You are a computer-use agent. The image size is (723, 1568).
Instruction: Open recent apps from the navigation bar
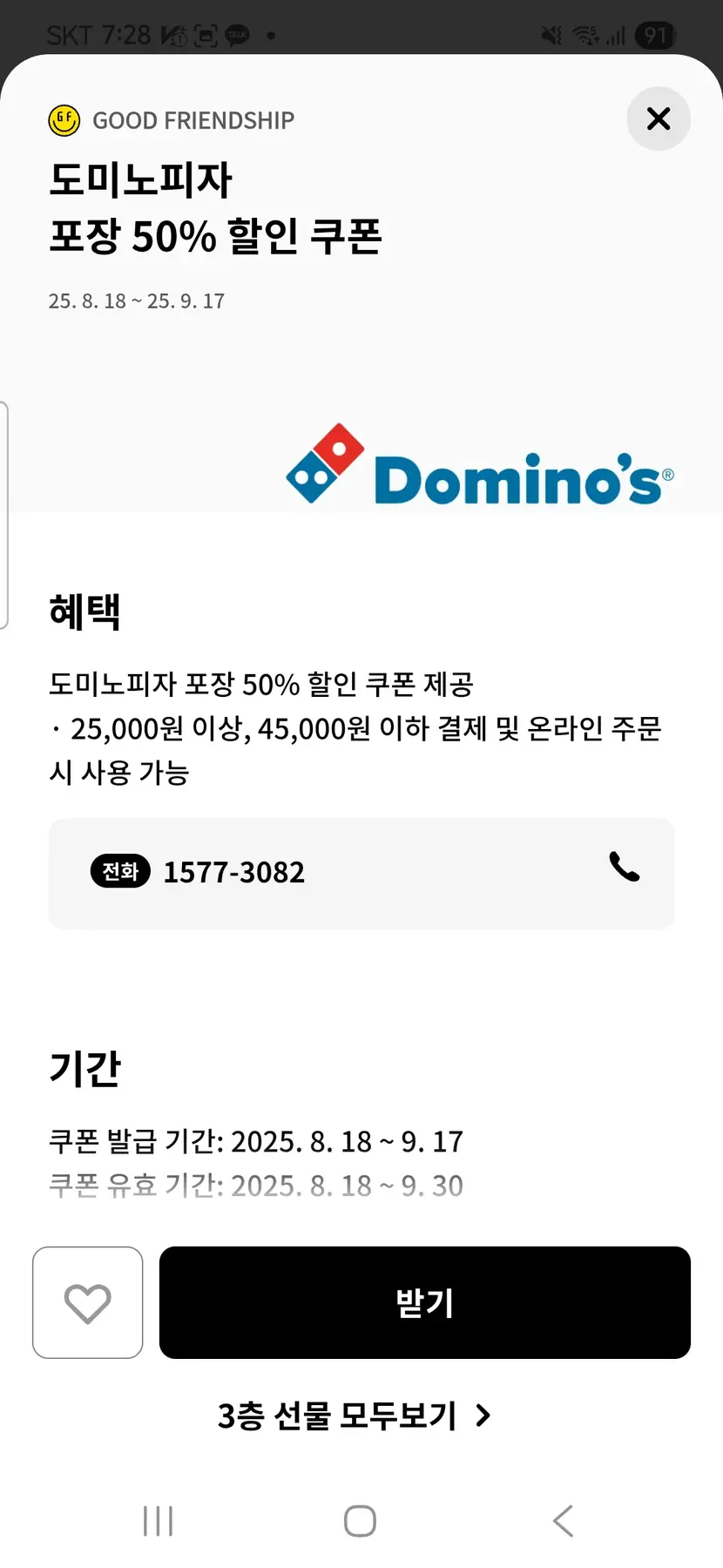coord(159,1521)
